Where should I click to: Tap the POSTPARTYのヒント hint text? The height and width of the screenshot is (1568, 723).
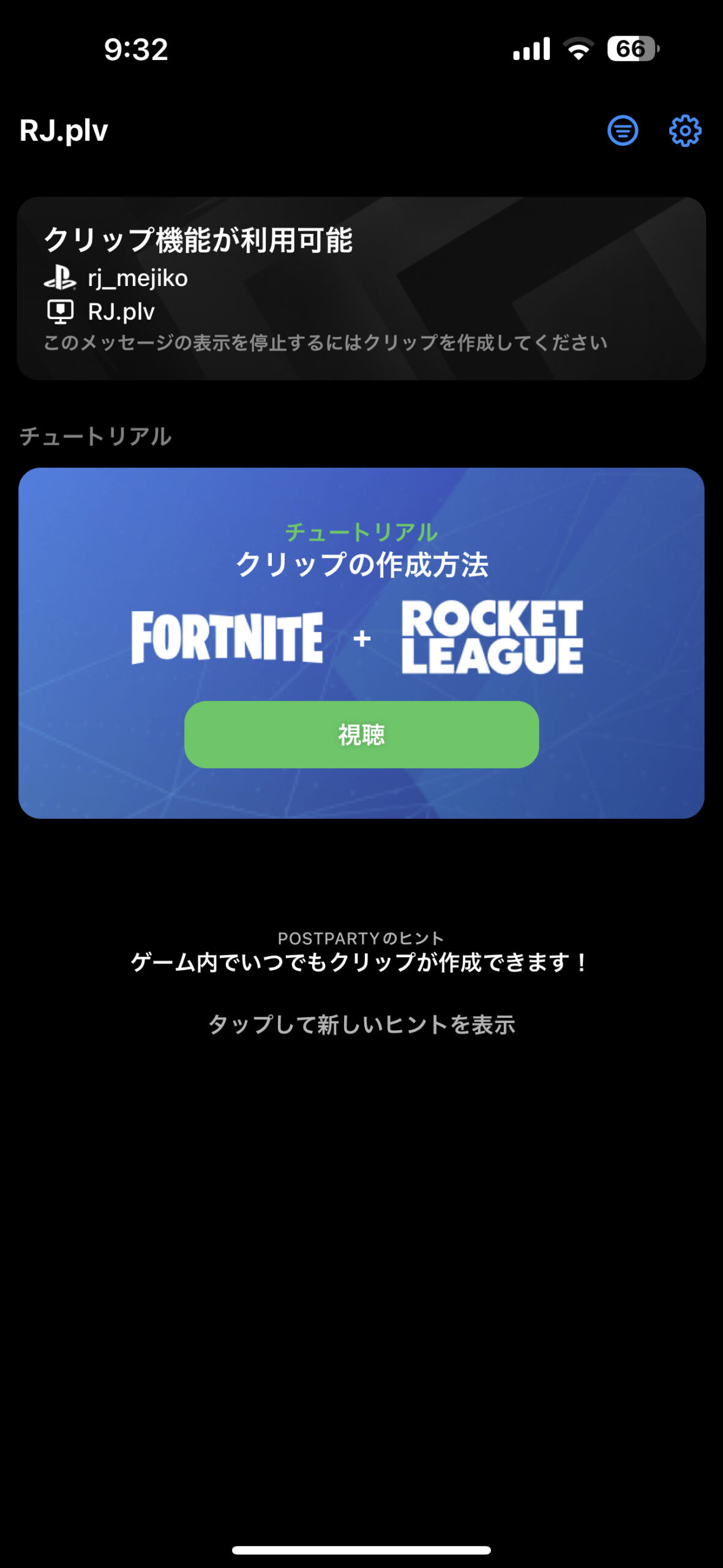click(361, 938)
